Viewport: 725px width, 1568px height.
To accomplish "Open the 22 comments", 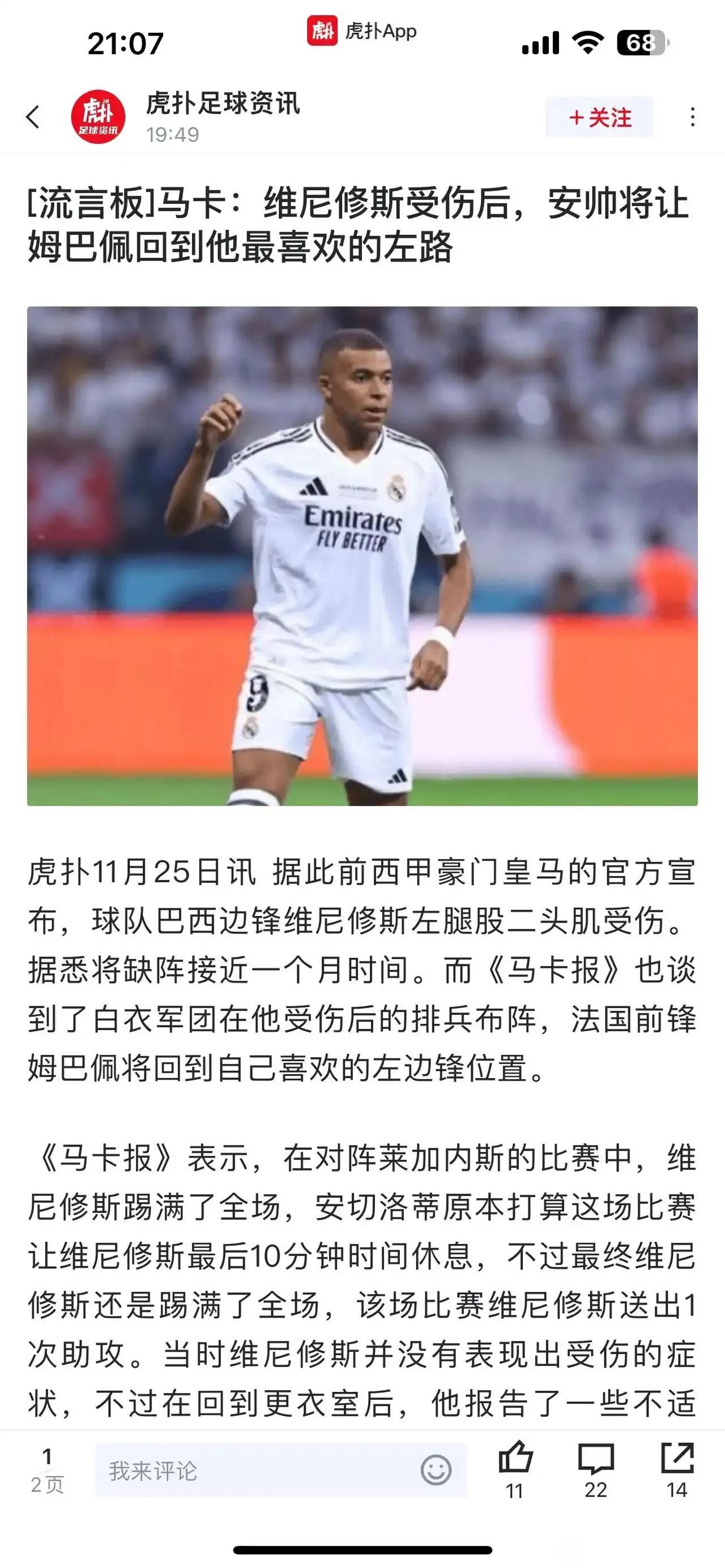I will pos(595,1460).
